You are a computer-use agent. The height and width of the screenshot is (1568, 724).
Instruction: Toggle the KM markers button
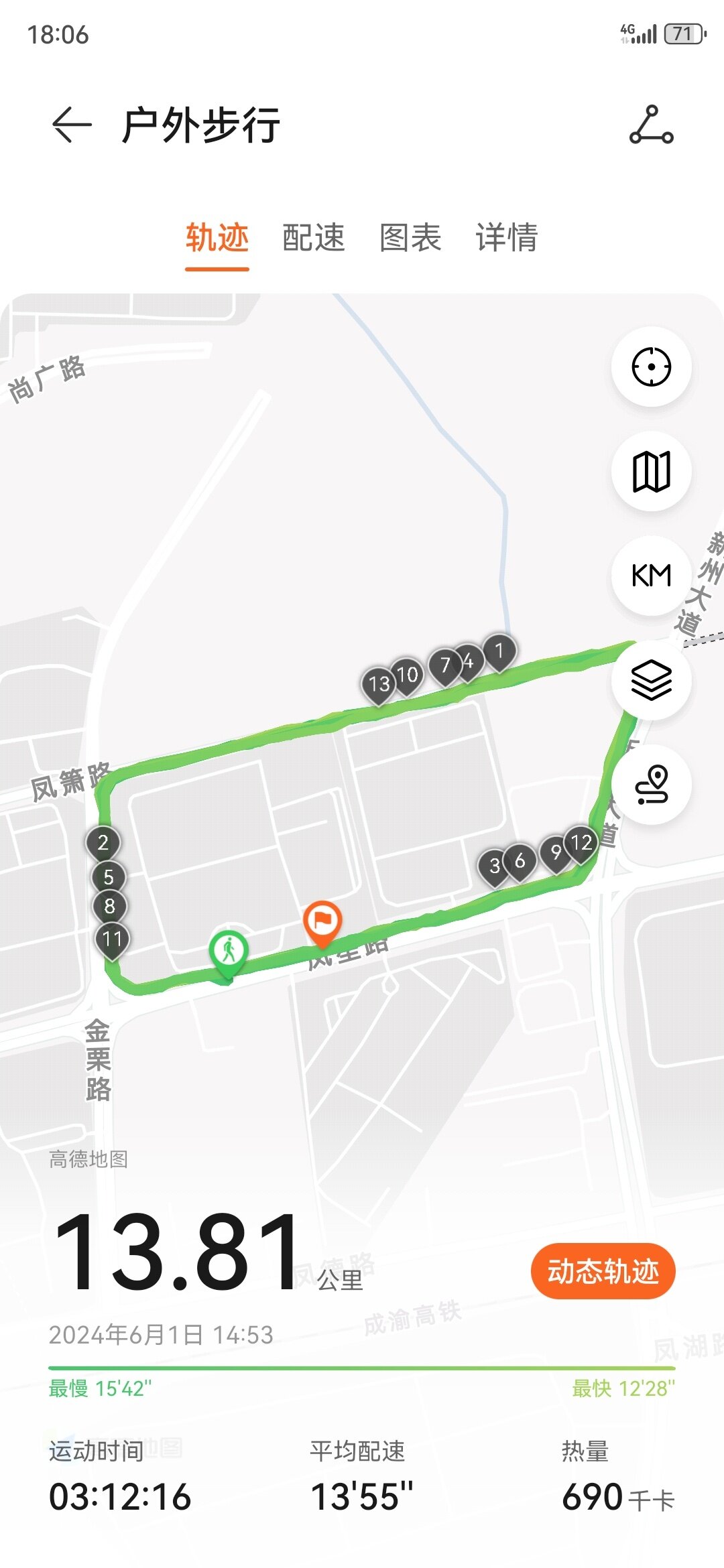point(651,576)
